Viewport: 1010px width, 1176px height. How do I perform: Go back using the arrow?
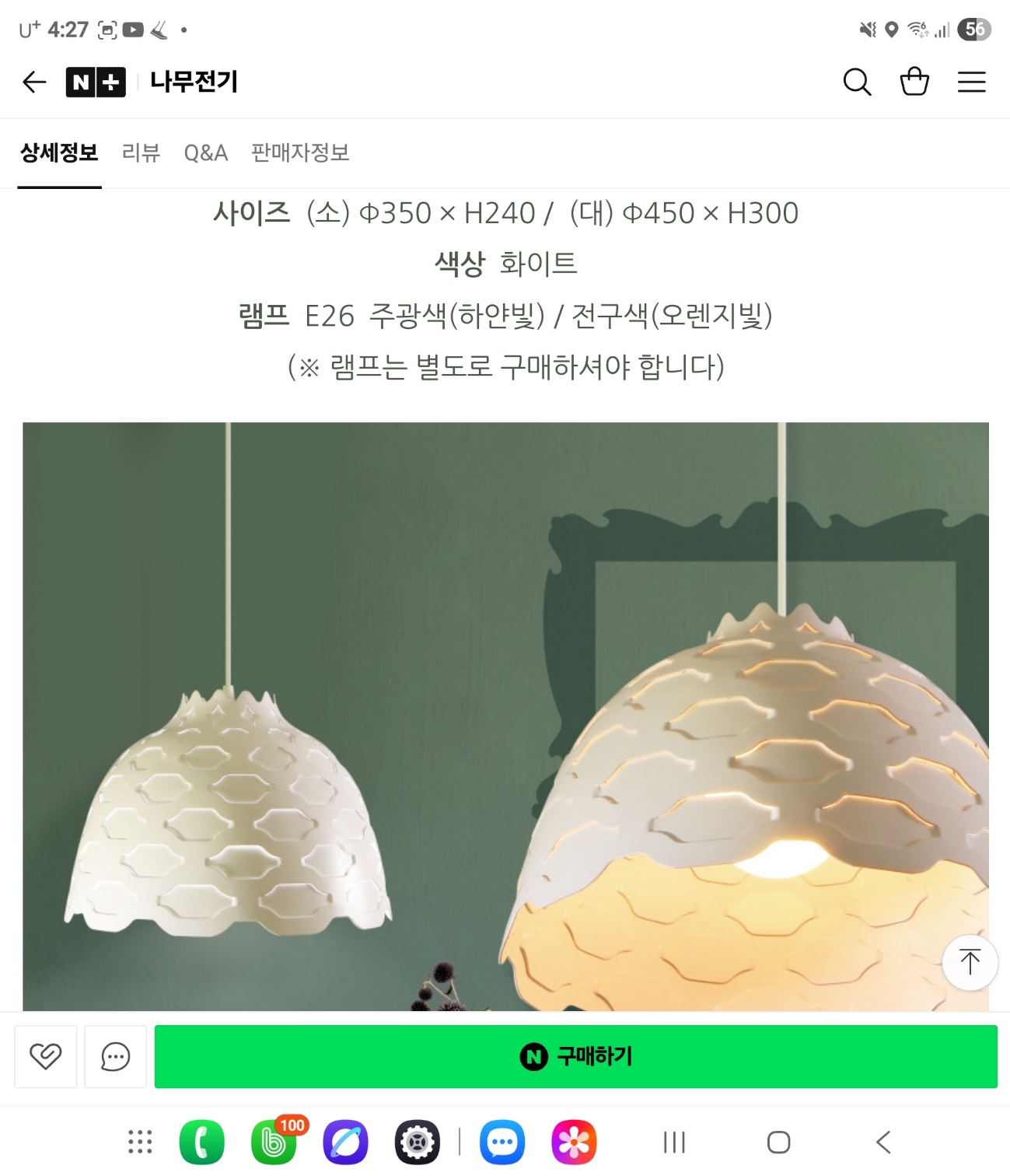tap(34, 82)
